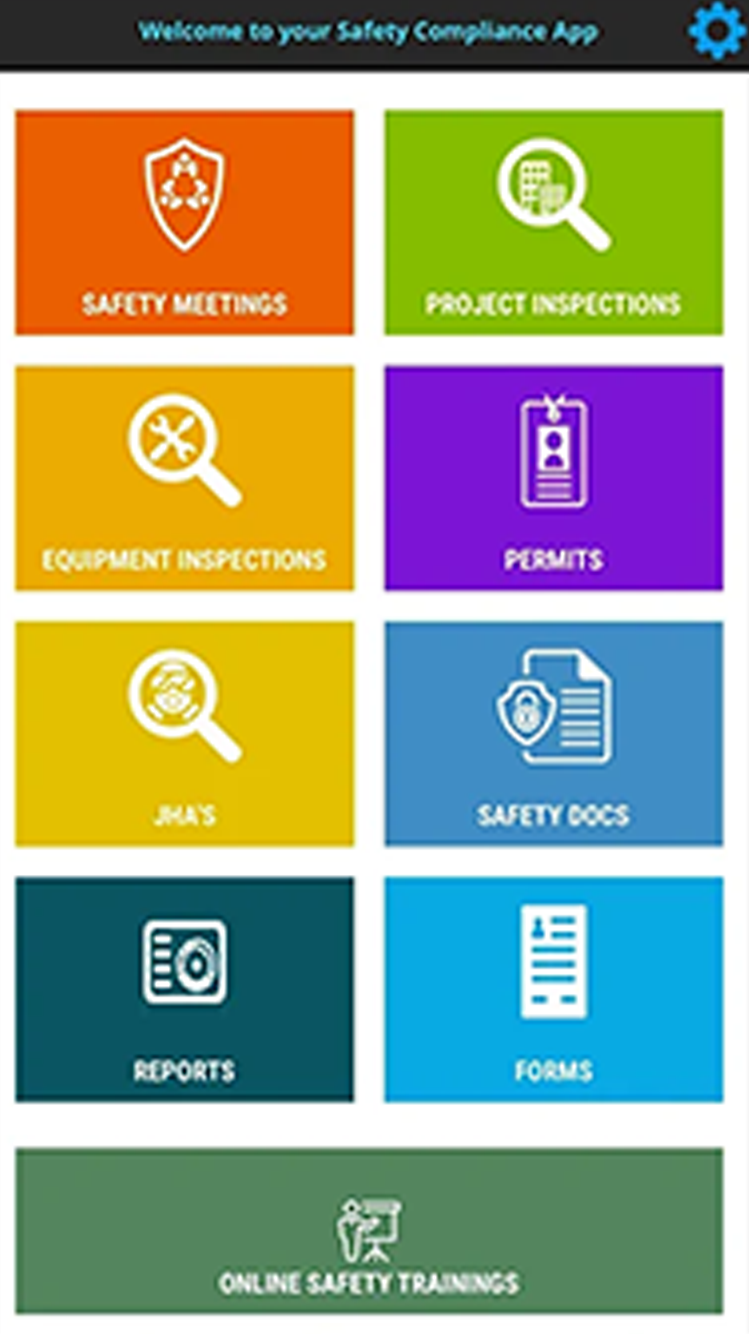Image resolution: width=749 pixels, height=1334 pixels.
Task: Tap the JHA's tile
Action: (x=184, y=733)
